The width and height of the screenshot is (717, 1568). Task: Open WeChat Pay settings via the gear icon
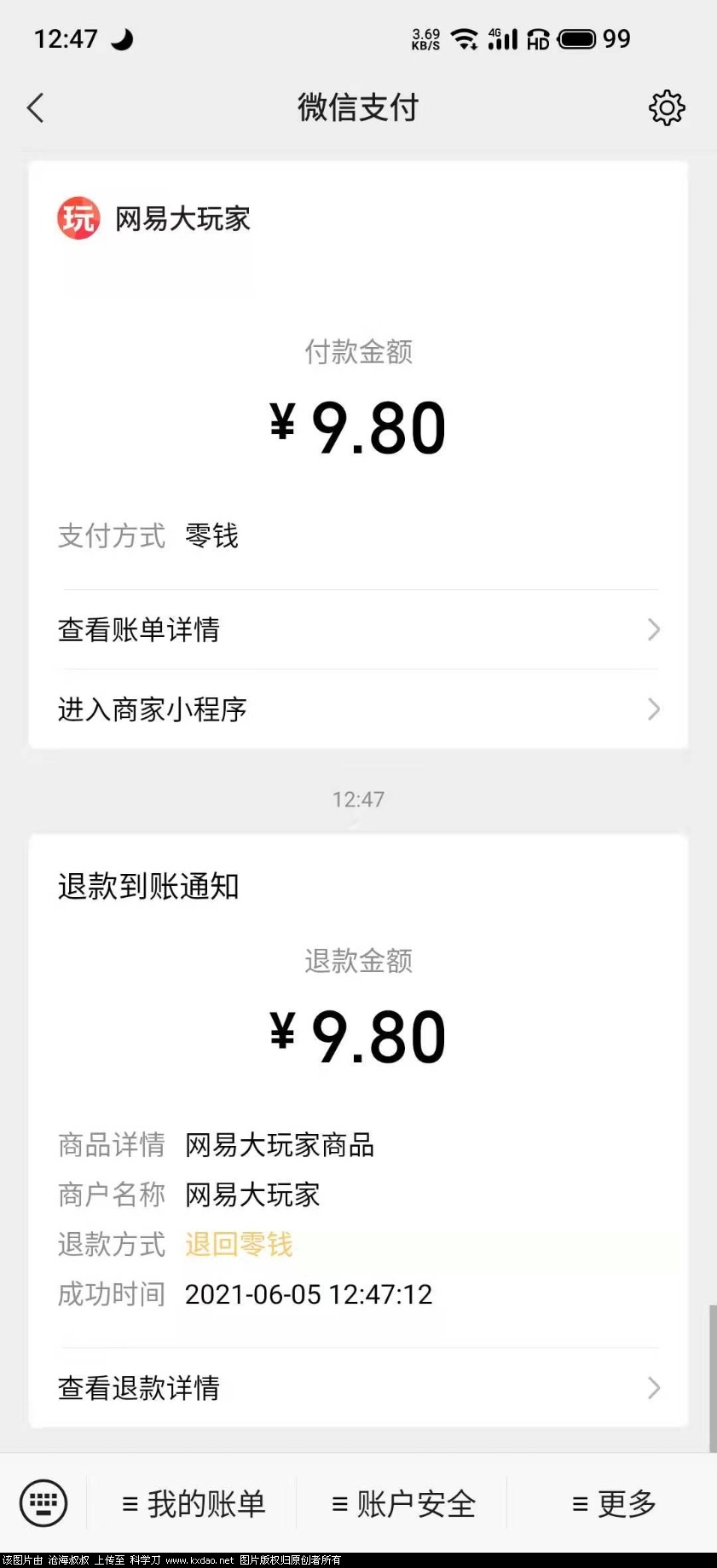coord(668,108)
